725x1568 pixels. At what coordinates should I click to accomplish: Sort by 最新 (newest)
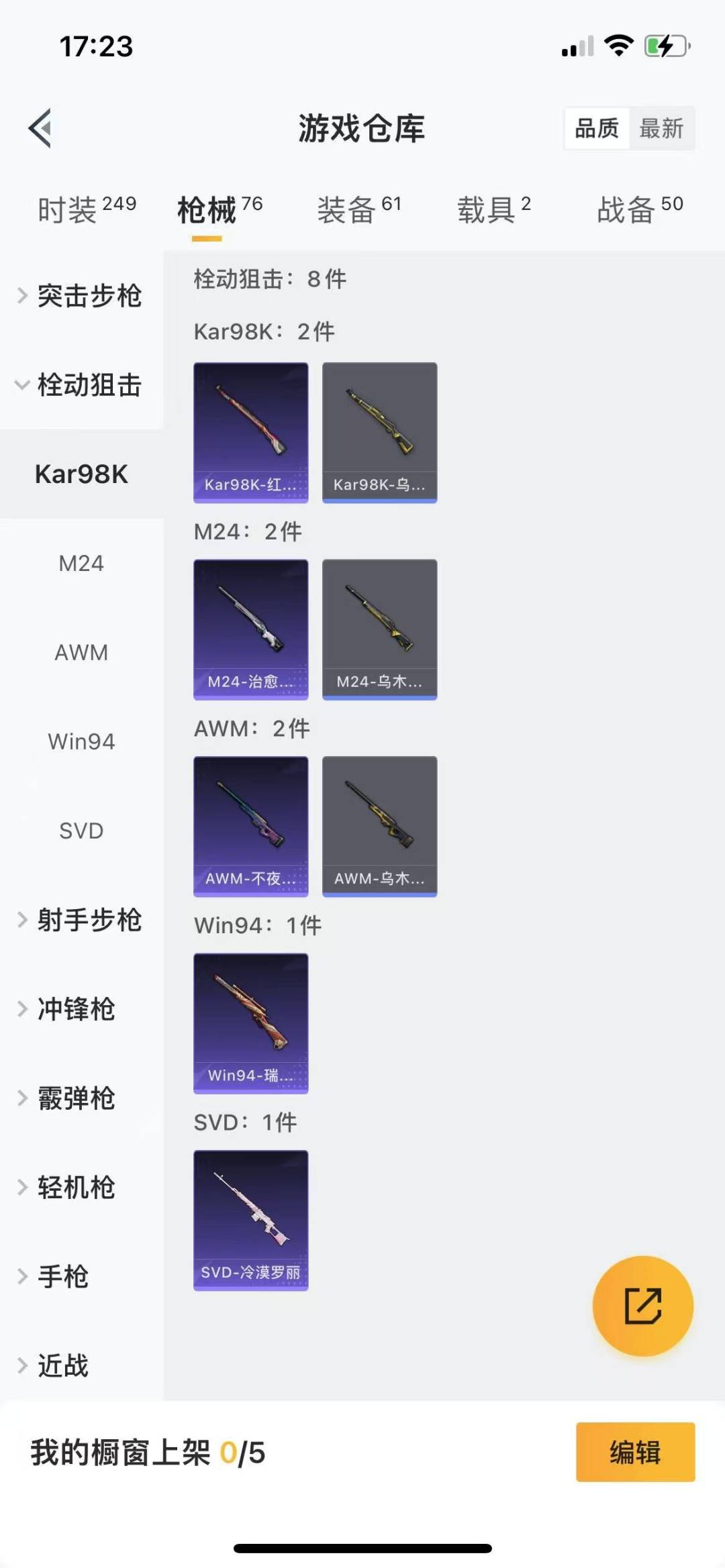click(x=661, y=128)
